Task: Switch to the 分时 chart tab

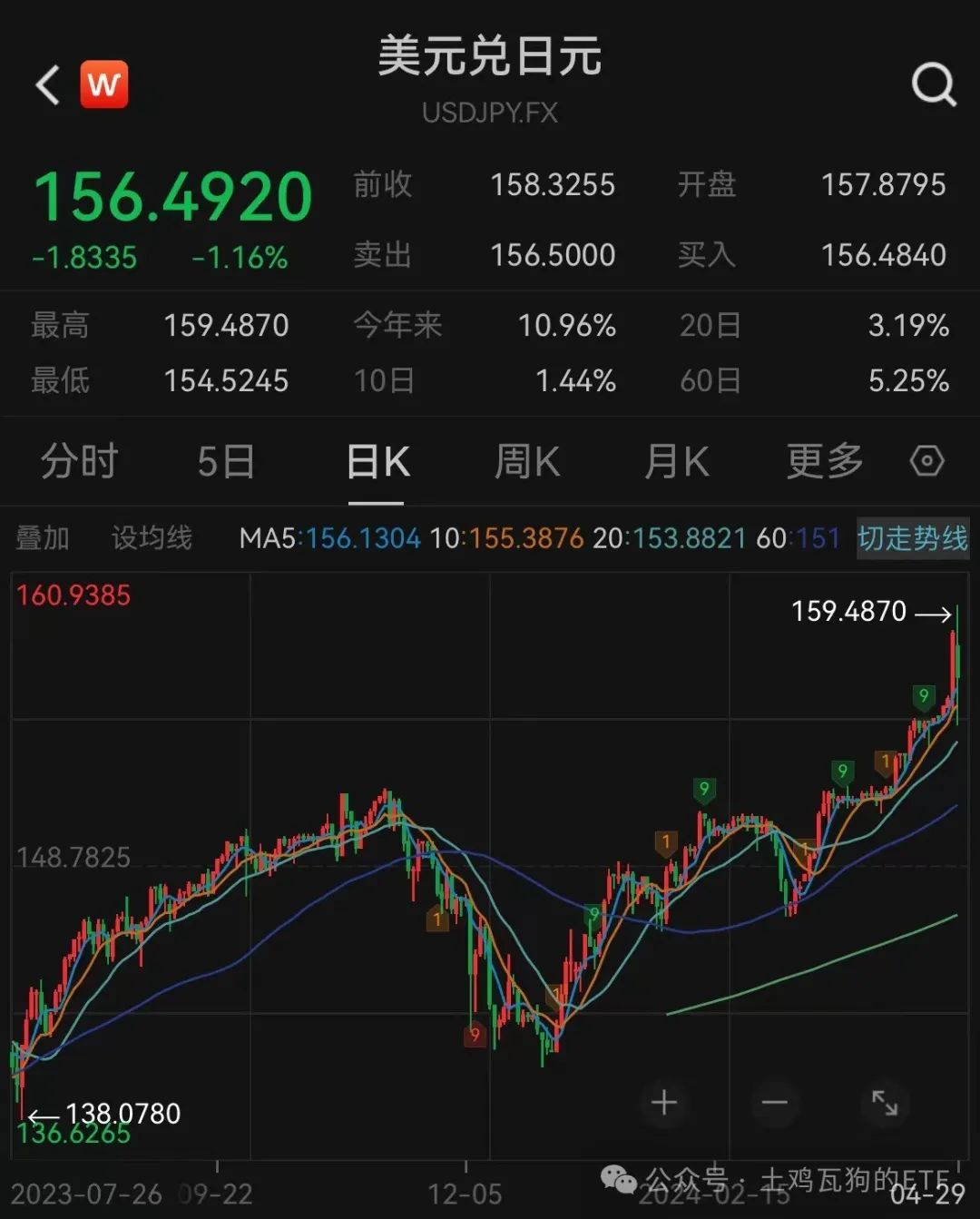Action: click(x=79, y=461)
